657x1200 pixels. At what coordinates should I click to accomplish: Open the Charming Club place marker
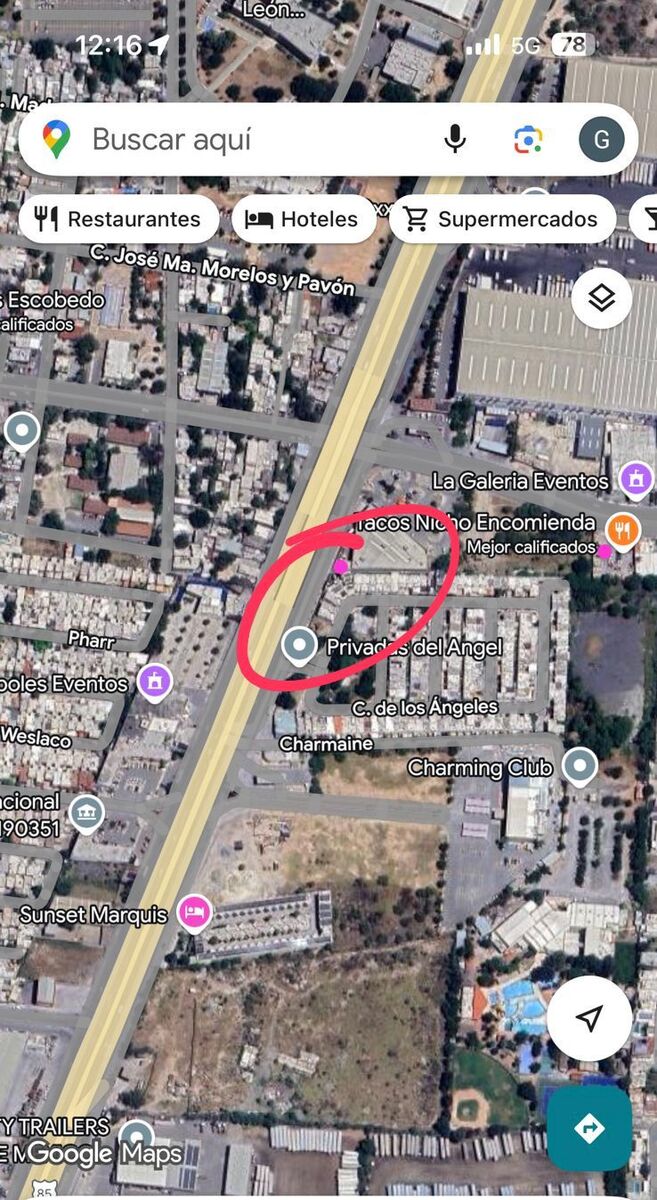tap(579, 767)
